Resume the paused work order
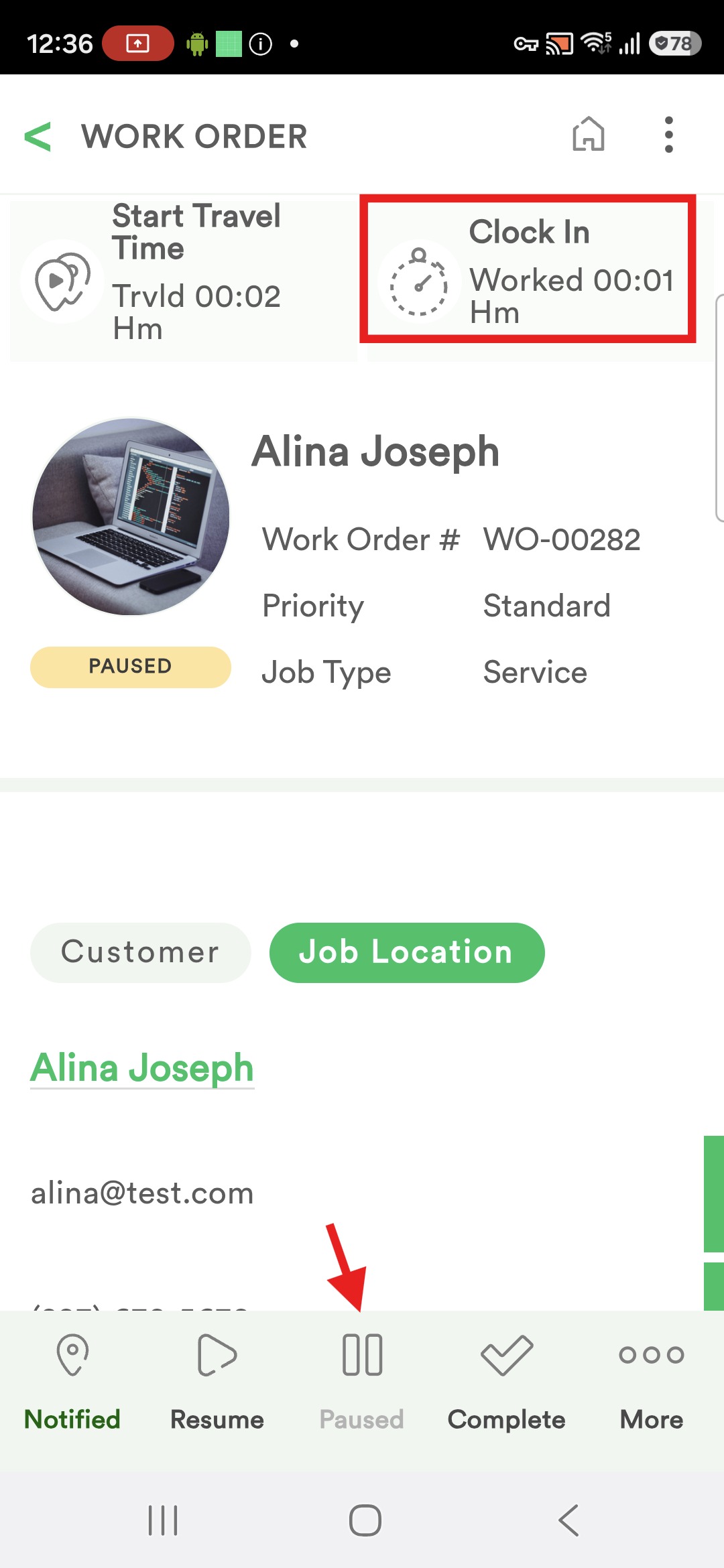The height and width of the screenshot is (1568, 724). tap(217, 1380)
